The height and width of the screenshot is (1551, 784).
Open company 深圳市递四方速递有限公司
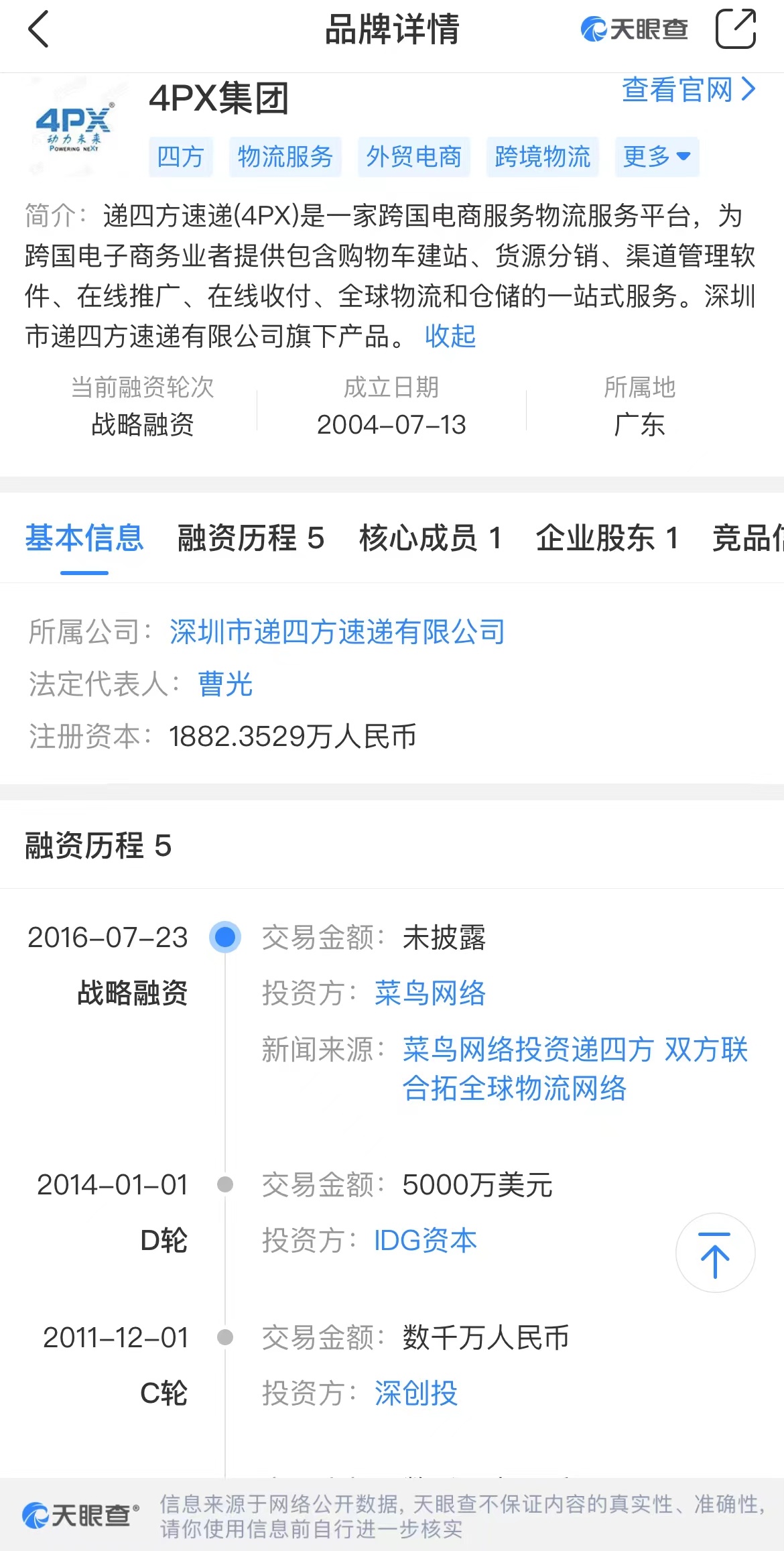pos(337,631)
